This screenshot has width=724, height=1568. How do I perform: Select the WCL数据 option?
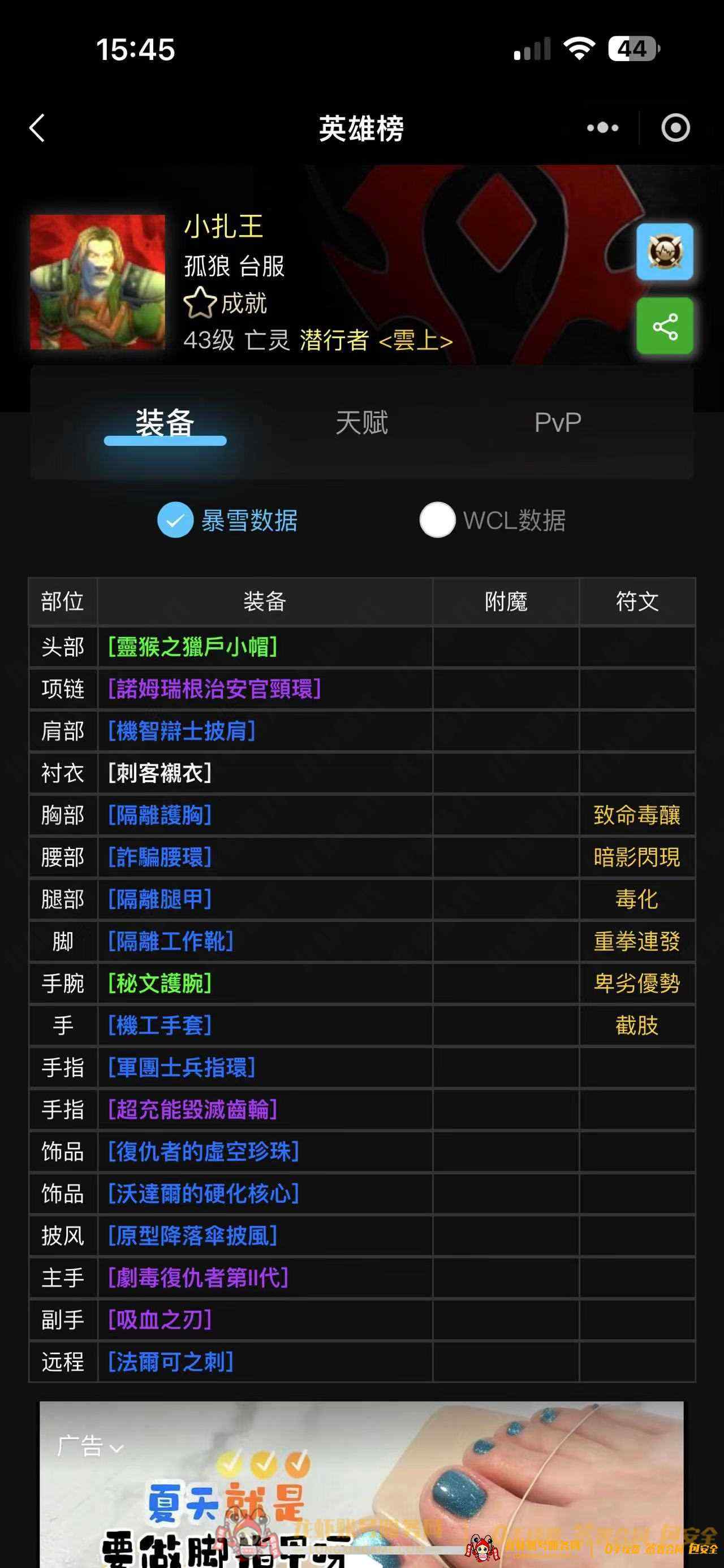tap(437, 521)
